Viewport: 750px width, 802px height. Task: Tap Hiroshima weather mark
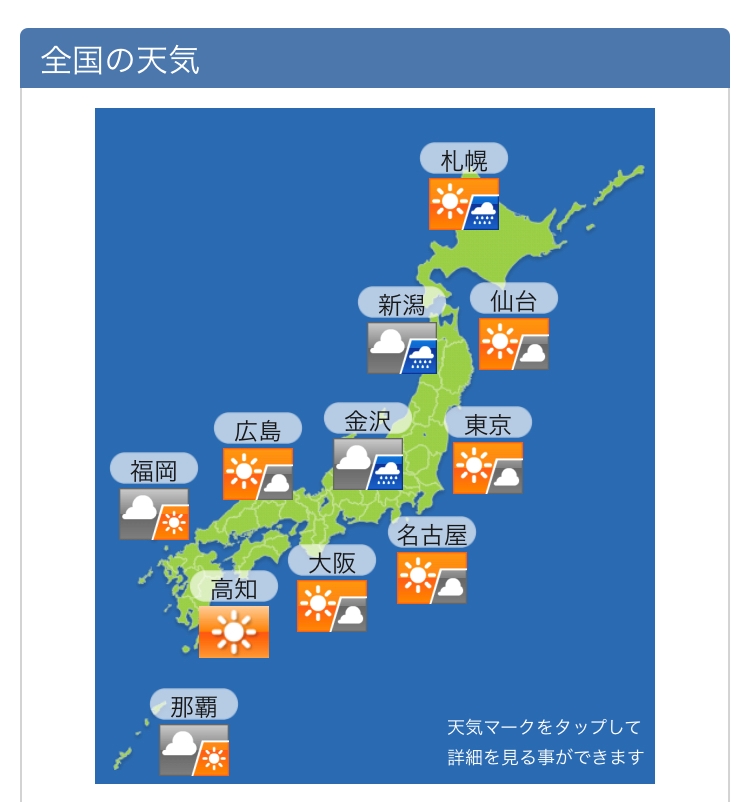click(258, 474)
